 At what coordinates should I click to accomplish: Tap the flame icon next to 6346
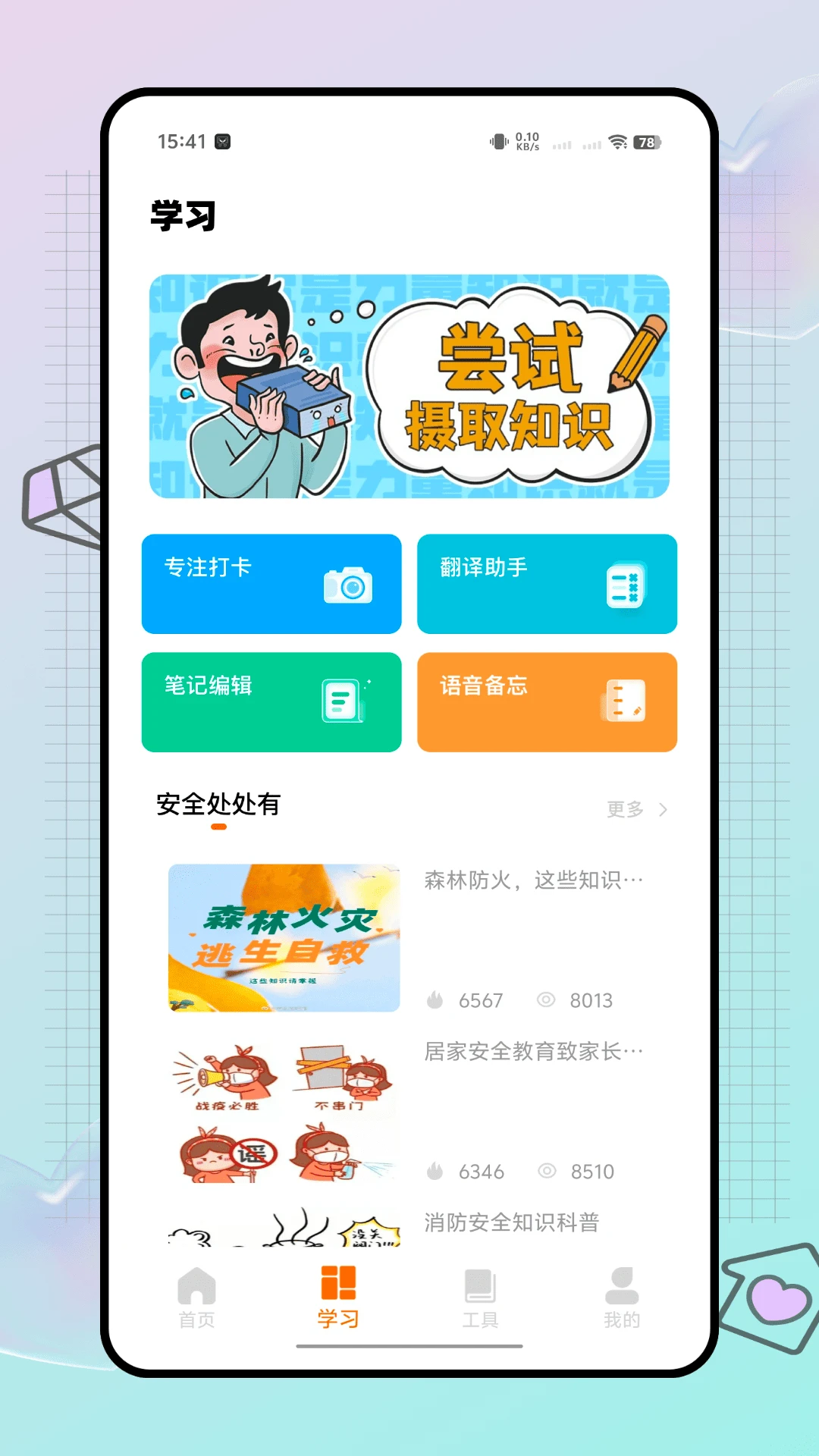435,1171
